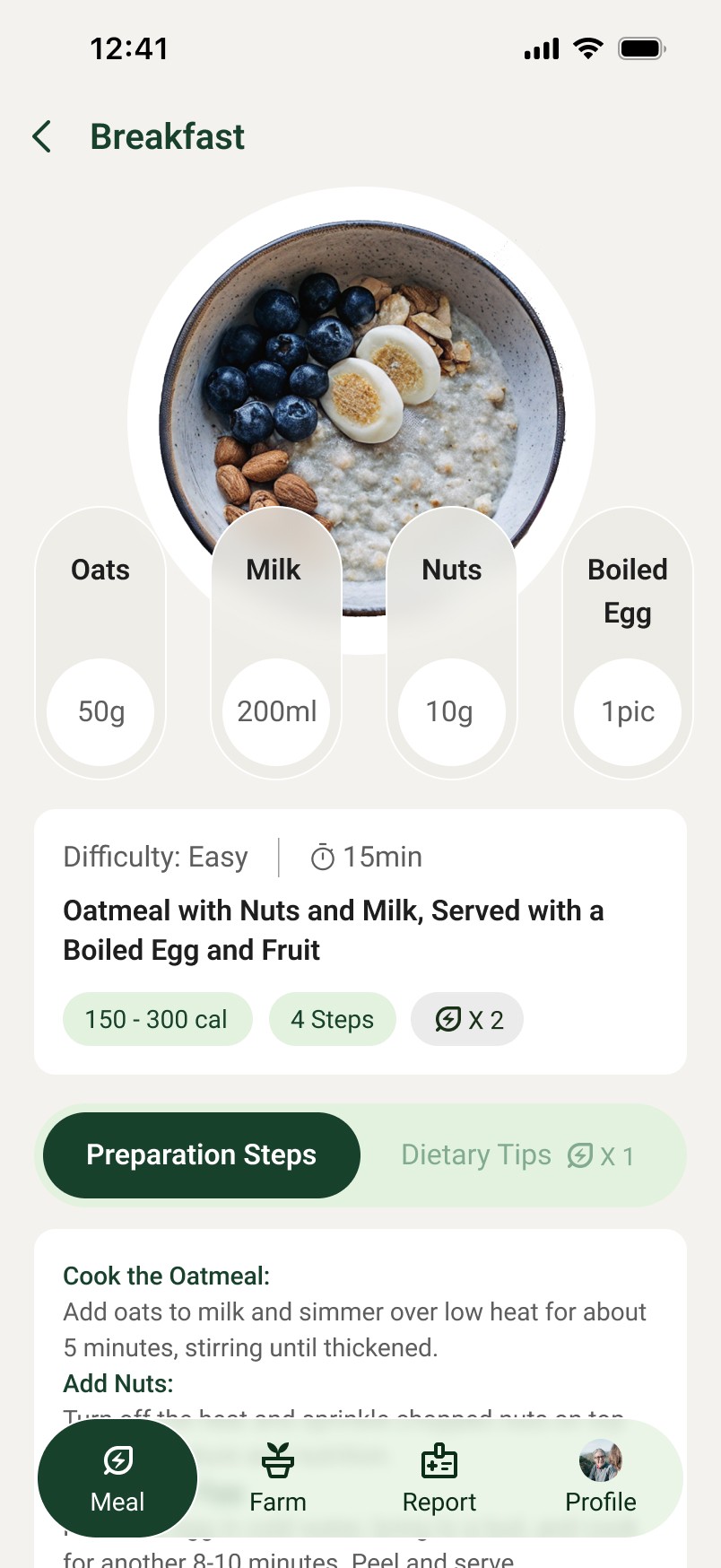The width and height of the screenshot is (721, 1568).
Task: Go to the Profile tab
Action: coord(601,1477)
